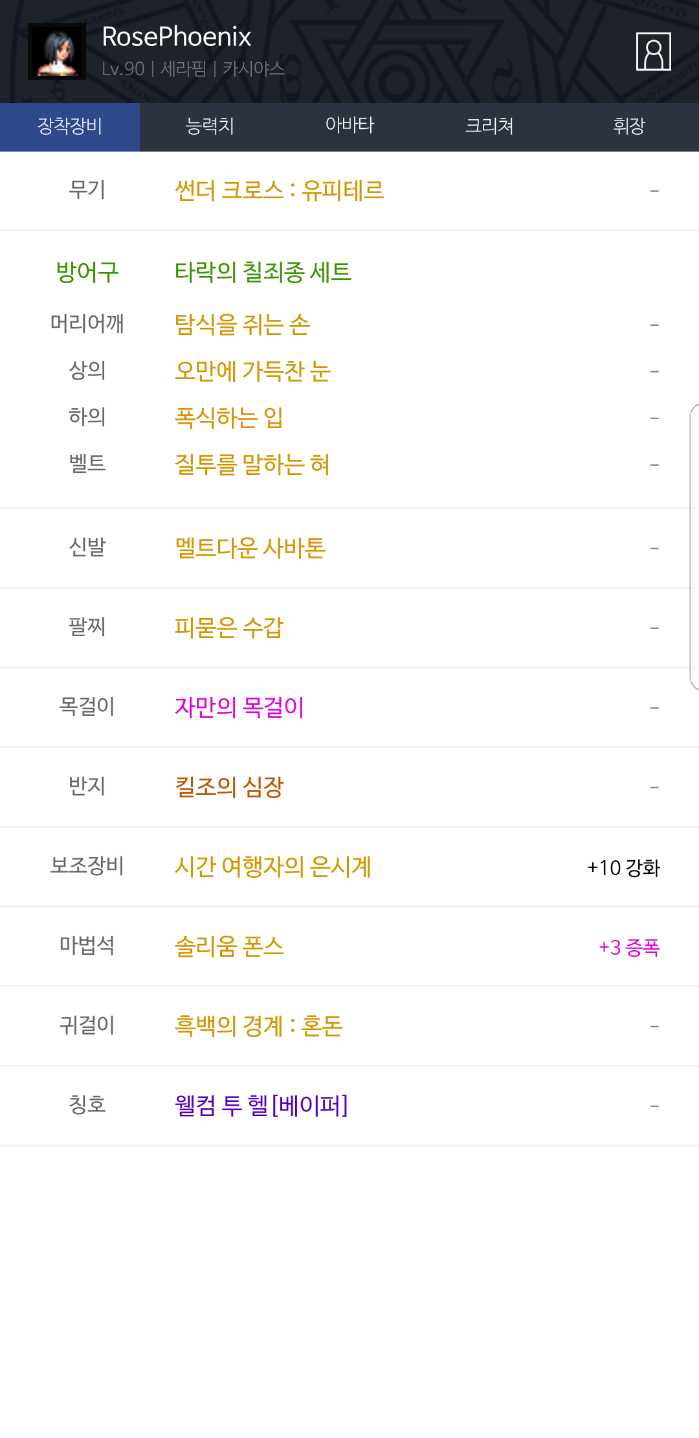The image size is (699, 1438).
Task: Open necklace 자만의 목걸이
Action: tap(239, 707)
